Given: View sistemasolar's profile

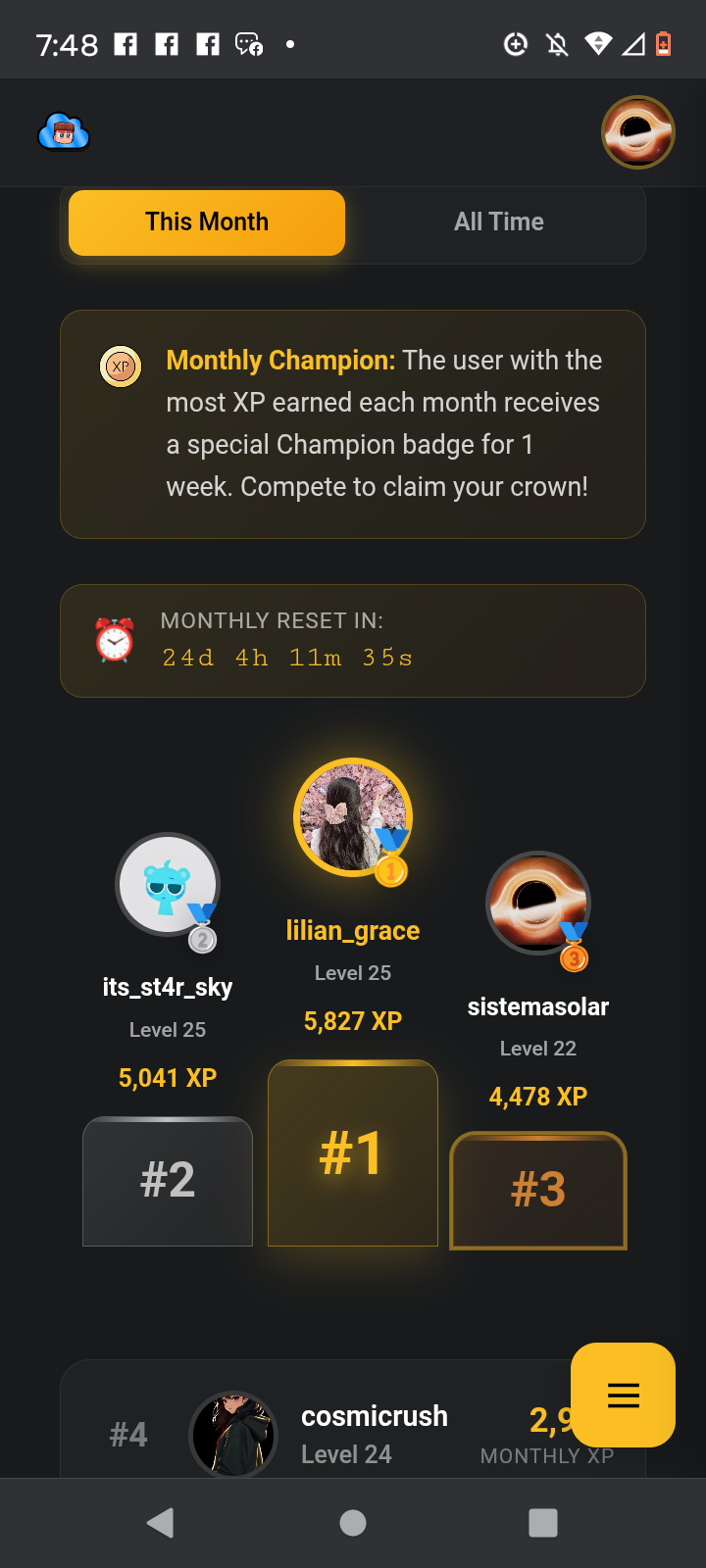Looking at the screenshot, I should 538,903.
